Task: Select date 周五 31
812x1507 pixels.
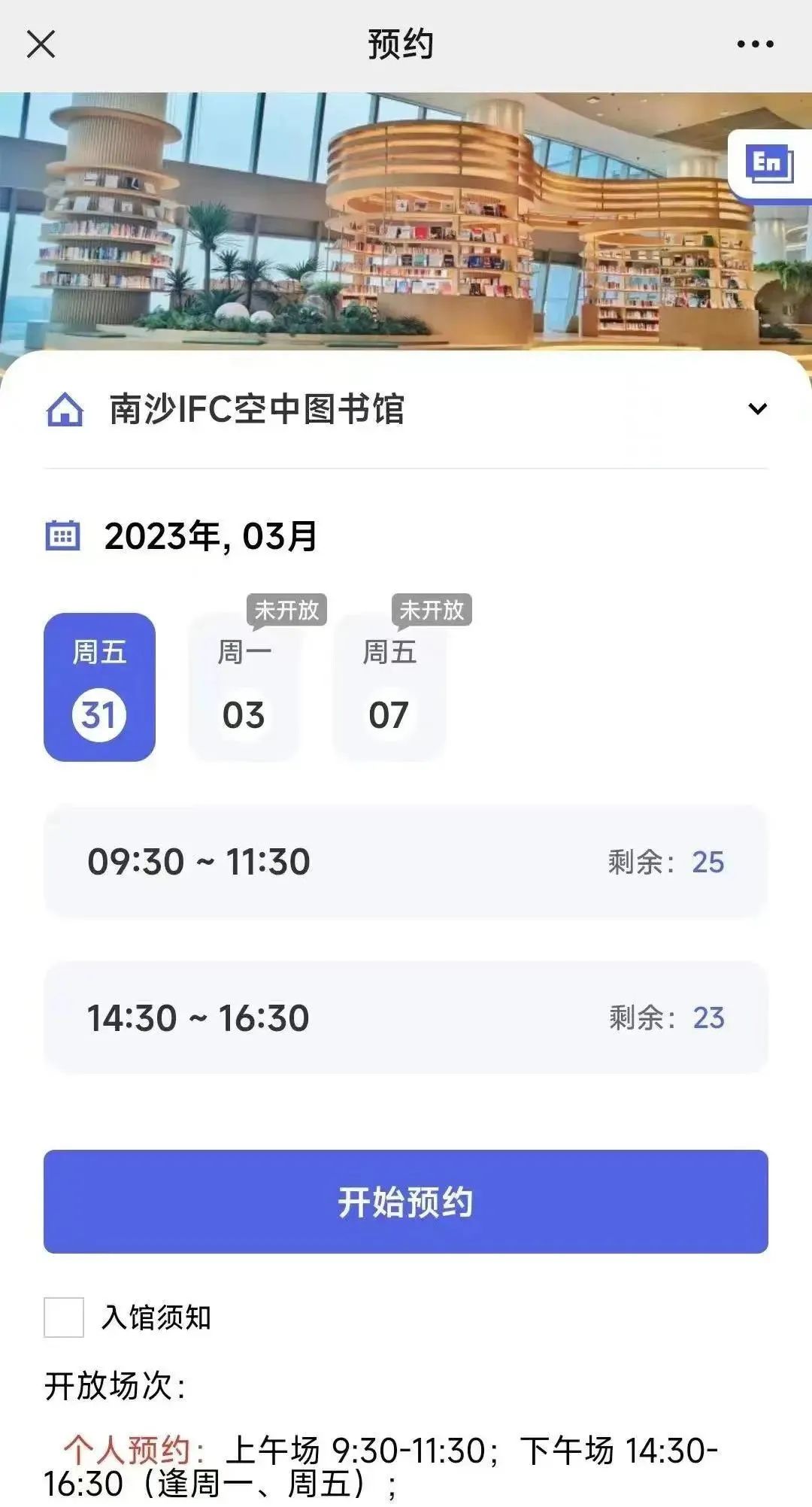Action: [x=99, y=687]
